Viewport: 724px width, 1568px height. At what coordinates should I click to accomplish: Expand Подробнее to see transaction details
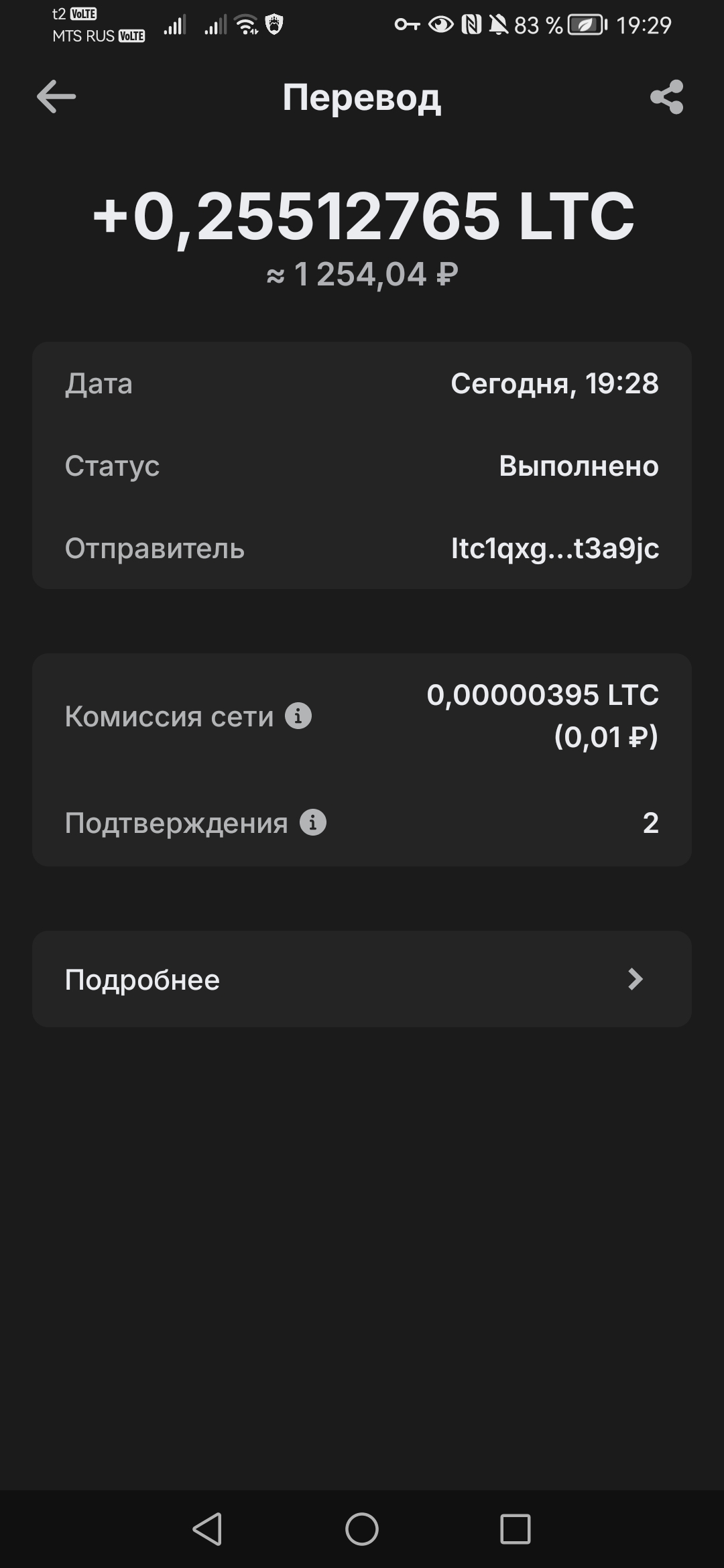[141, 979]
